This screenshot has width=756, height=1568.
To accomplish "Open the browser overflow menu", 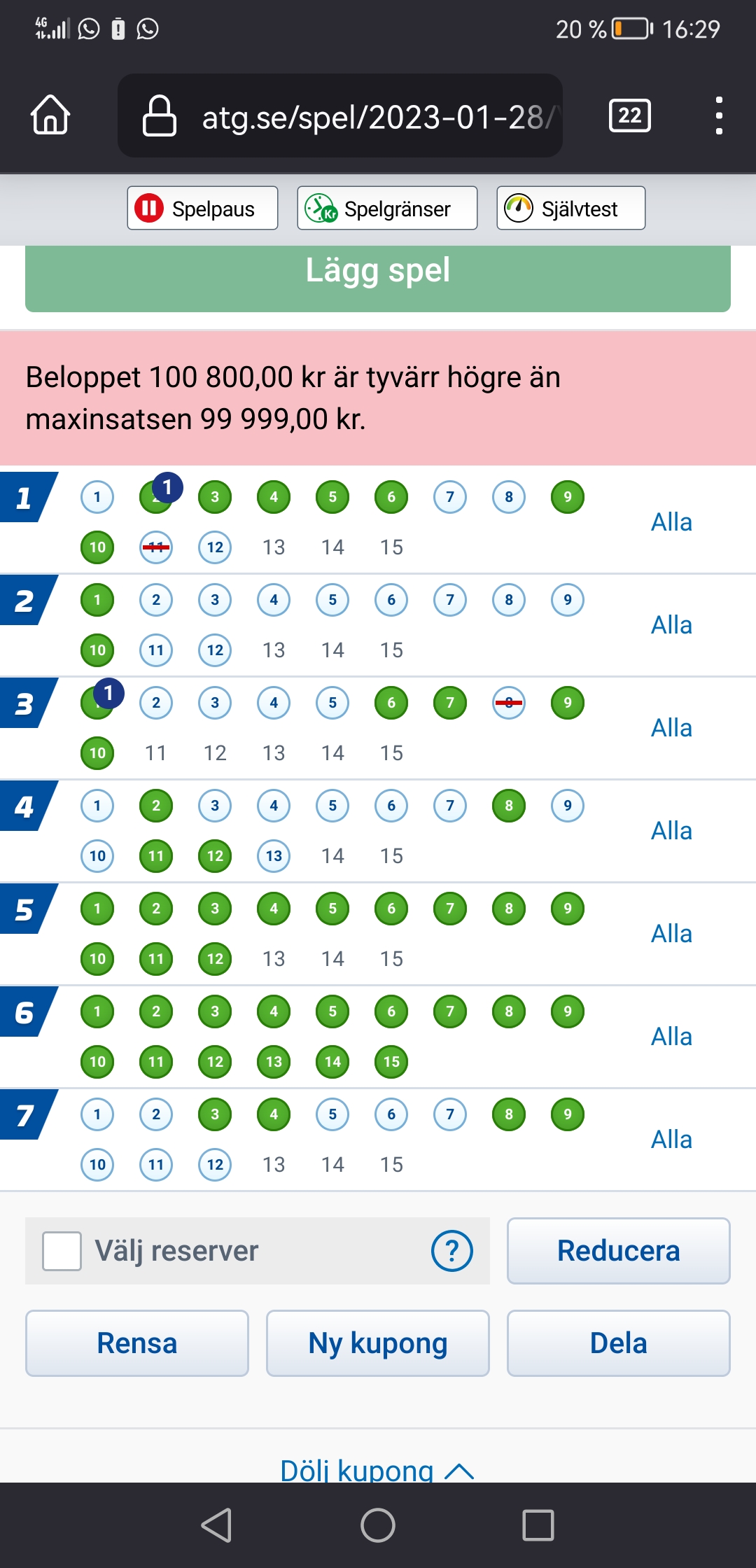I will click(x=719, y=115).
